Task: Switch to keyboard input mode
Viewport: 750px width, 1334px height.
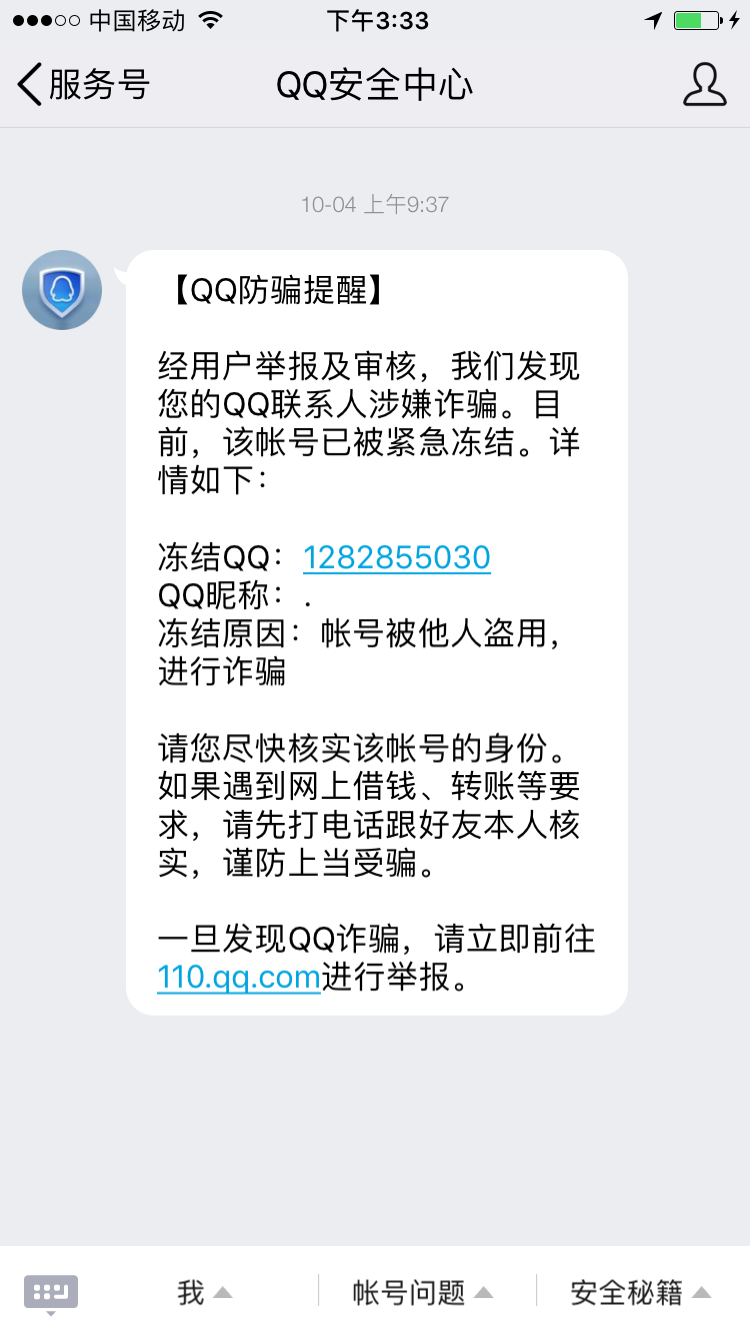Action: tap(51, 1292)
